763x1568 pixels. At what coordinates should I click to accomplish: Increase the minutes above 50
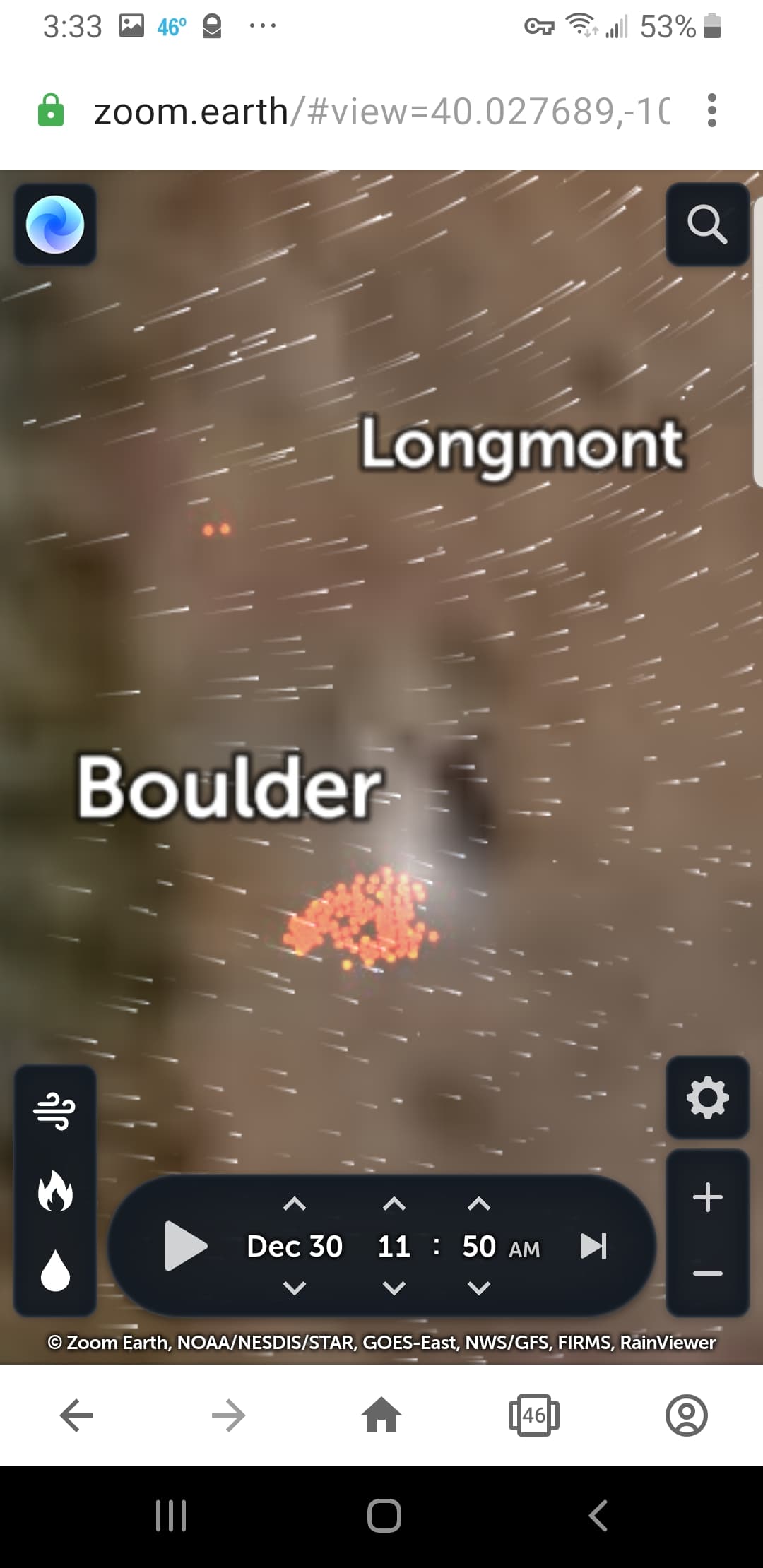pyautogui.click(x=479, y=1204)
